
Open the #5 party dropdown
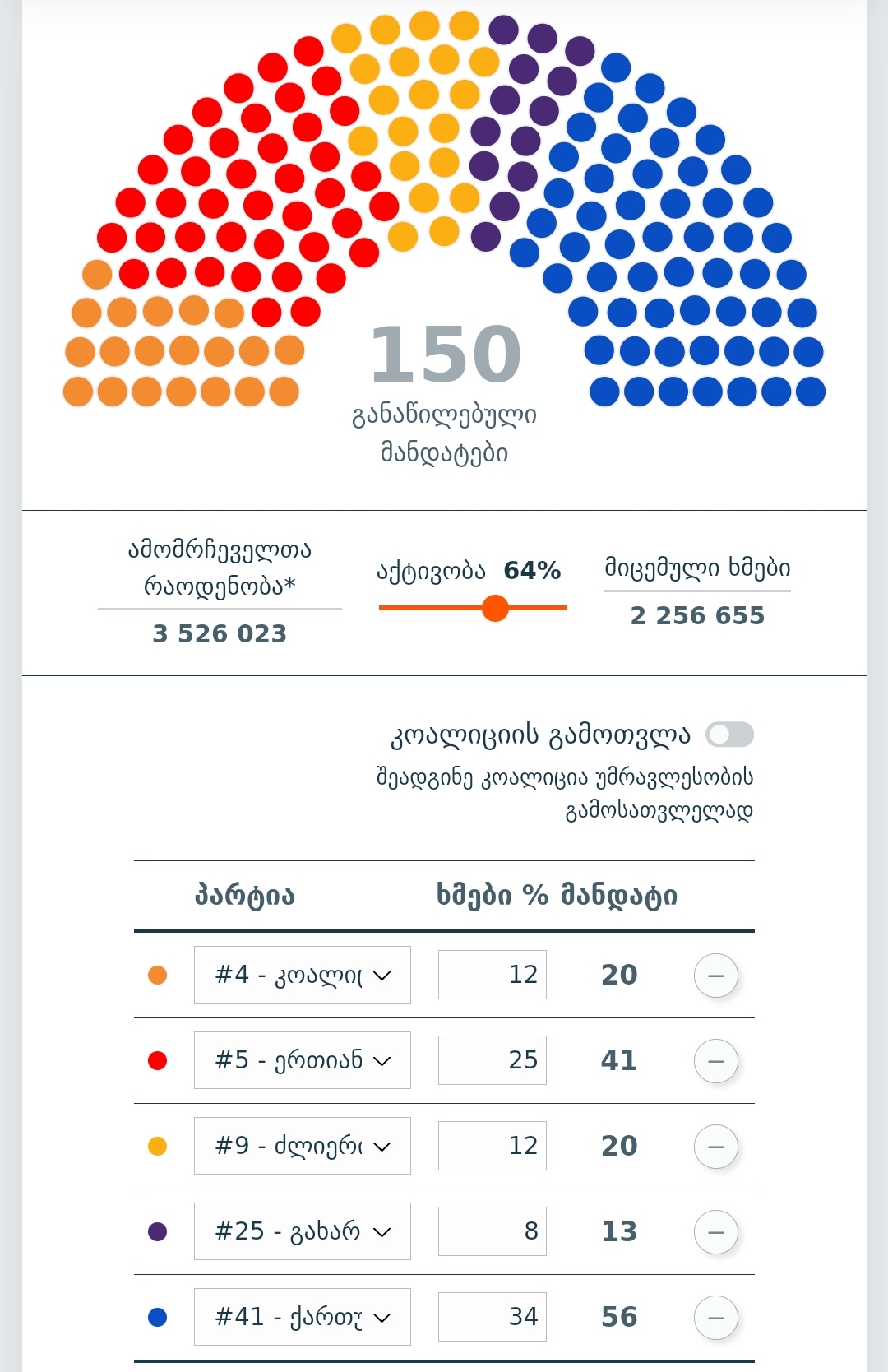(302, 1060)
